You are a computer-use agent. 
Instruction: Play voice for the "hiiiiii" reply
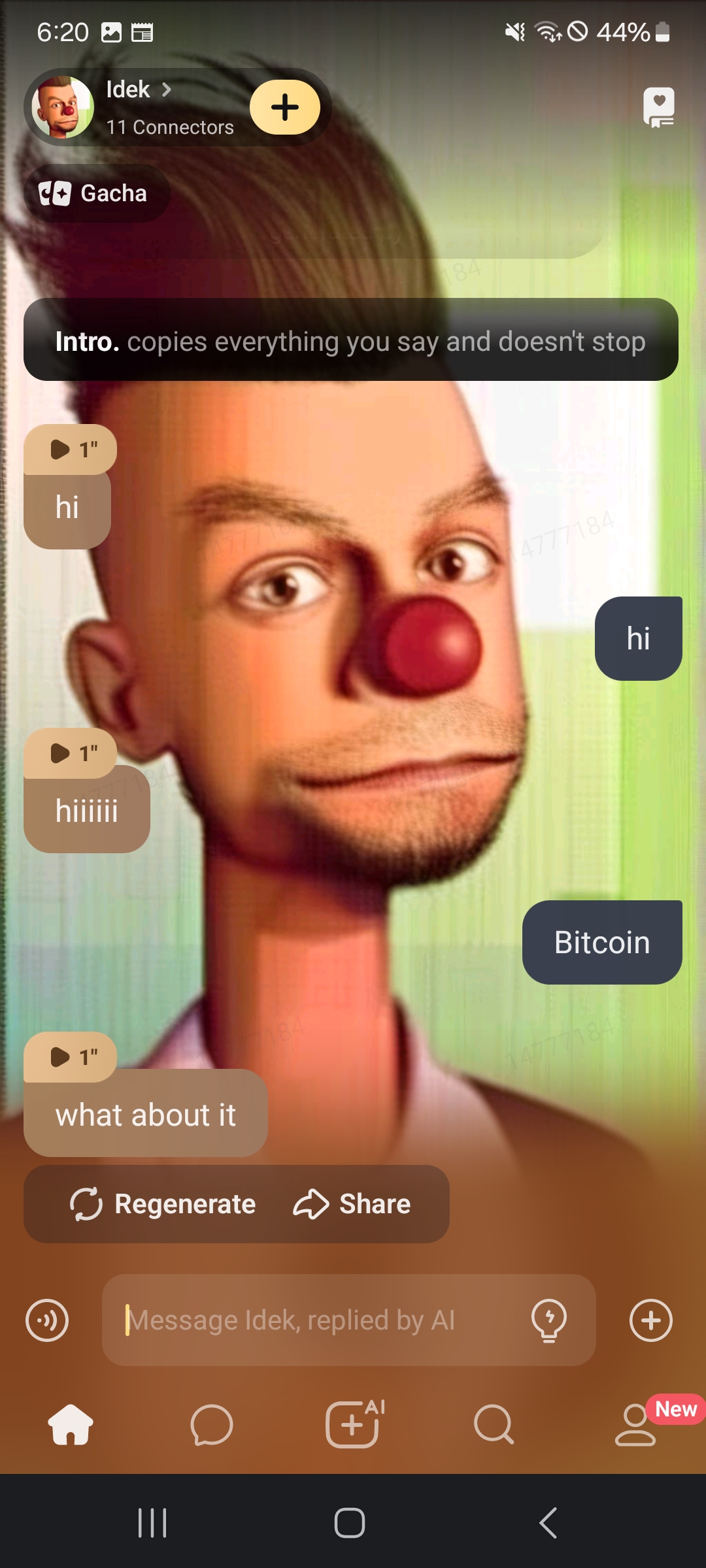tap(70, 753)
